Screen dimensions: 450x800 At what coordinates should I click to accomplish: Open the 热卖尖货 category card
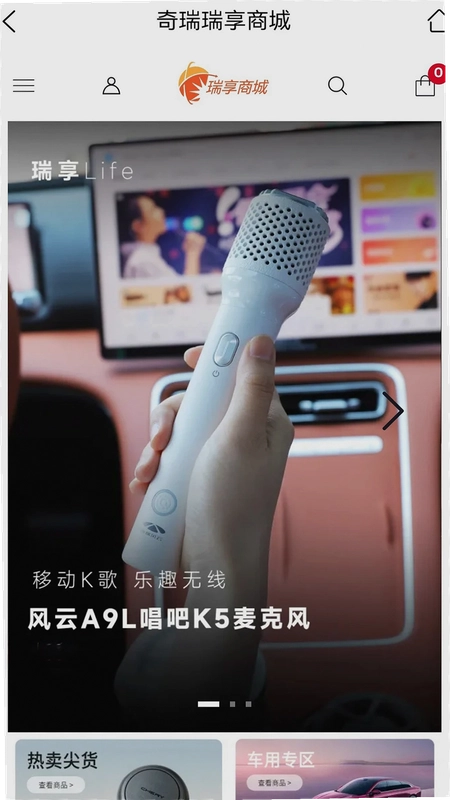(118, 769)
